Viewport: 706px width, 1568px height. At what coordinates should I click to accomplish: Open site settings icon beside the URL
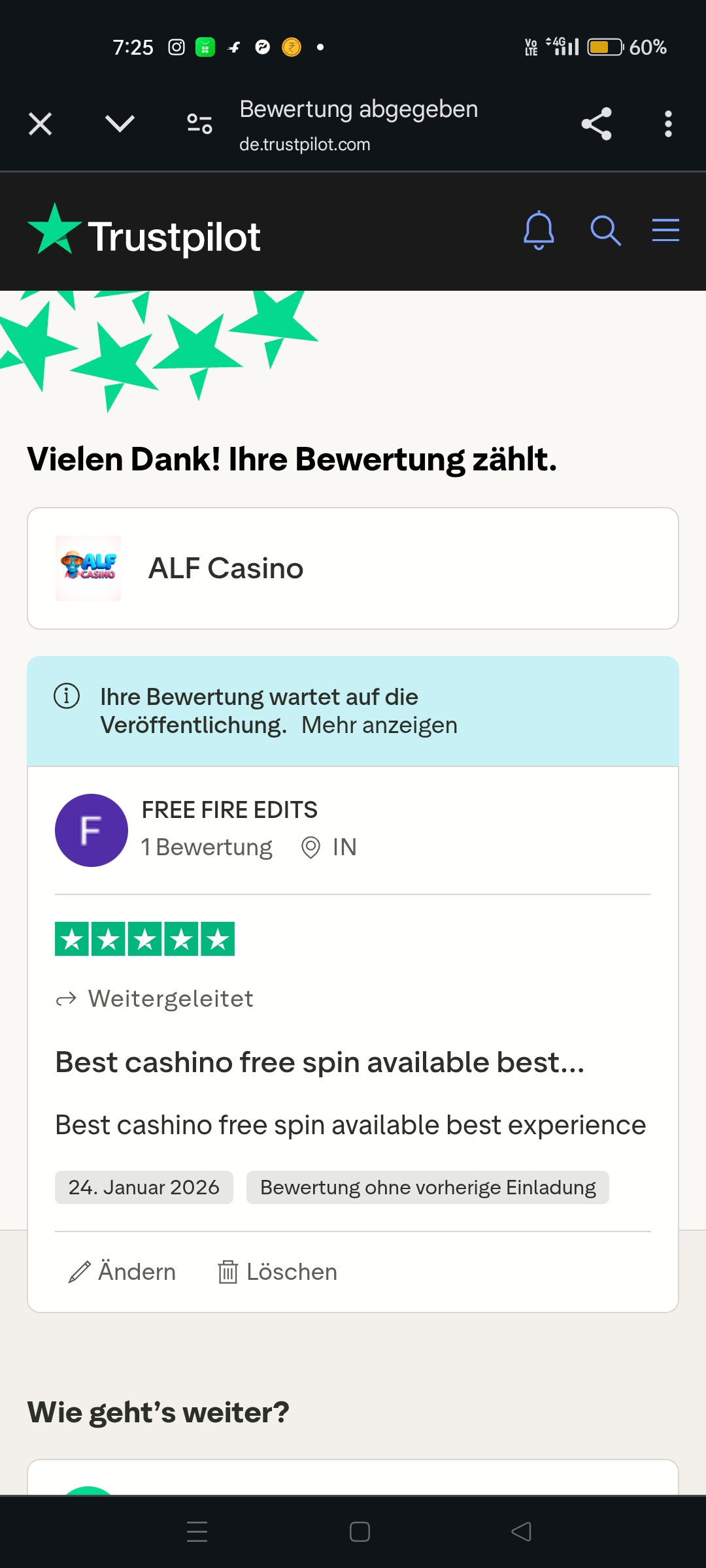tap(199, 123)
